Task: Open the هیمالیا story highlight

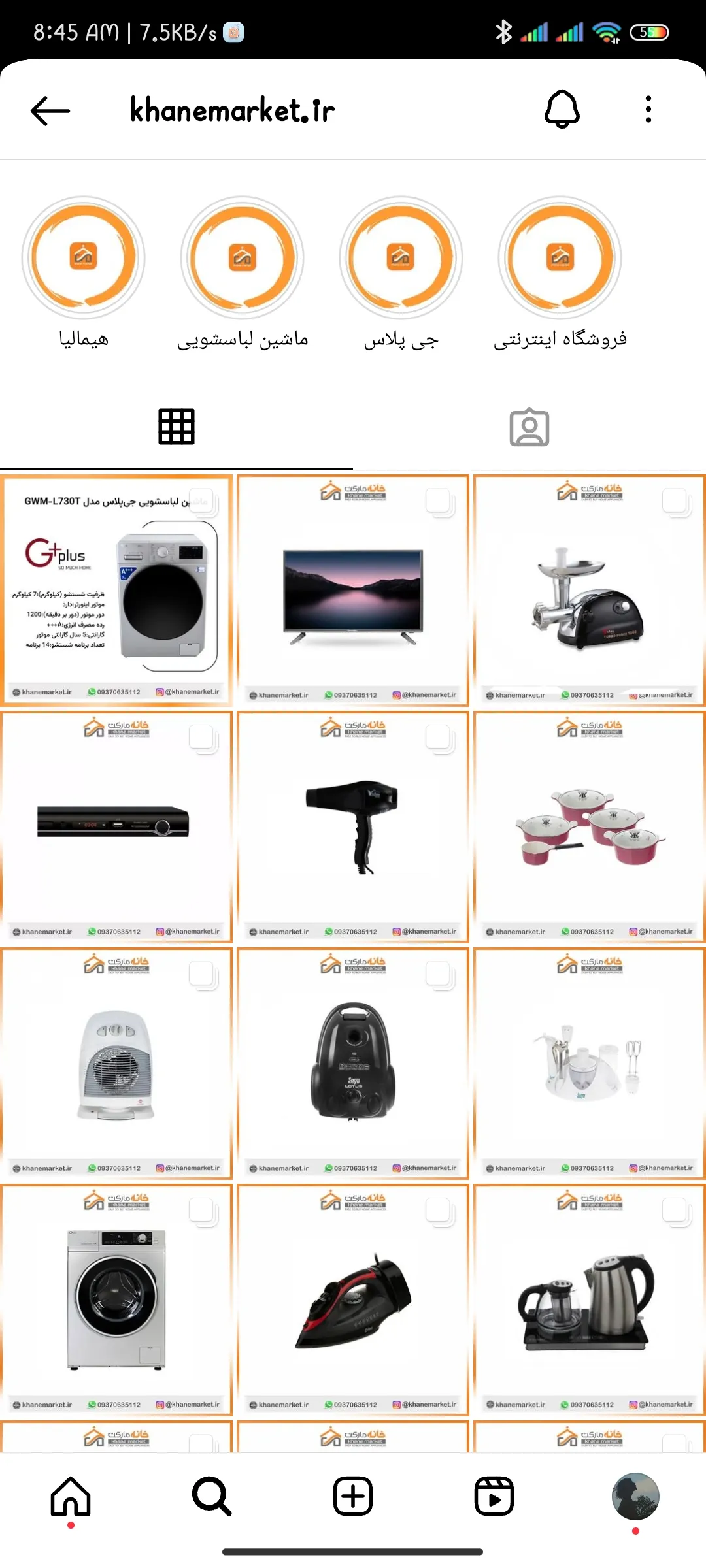Action: (84, 258)
